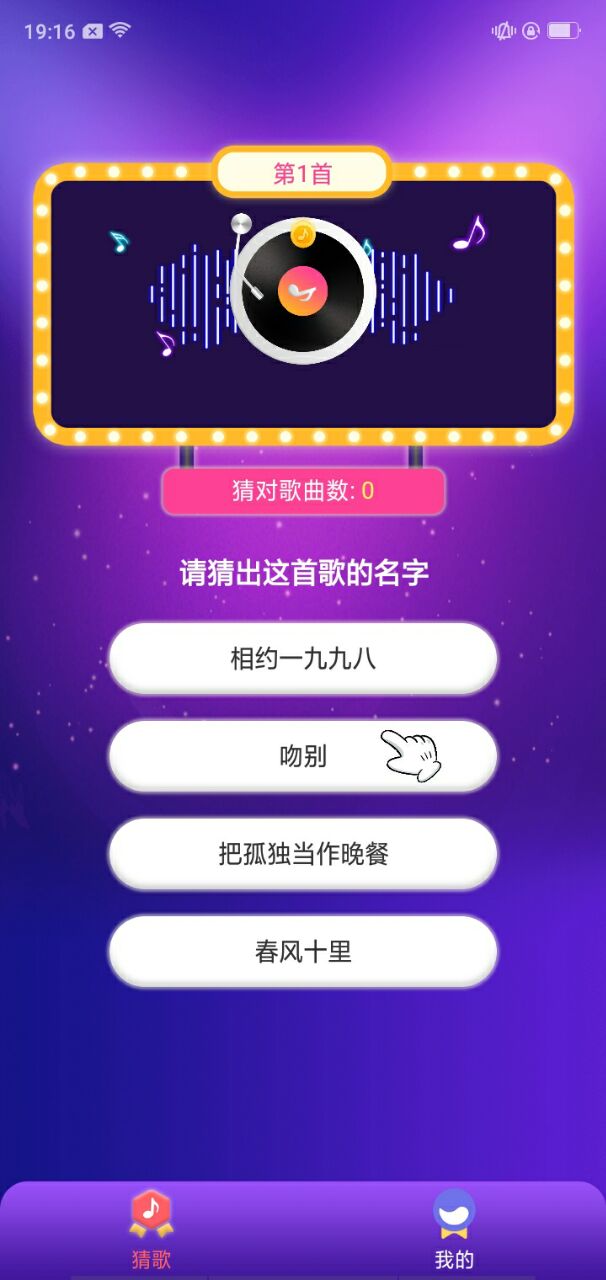The width and height of the screenshot is (606, 1280).
Task: Open the 猜歌 tab
Action: [151, 1229]
